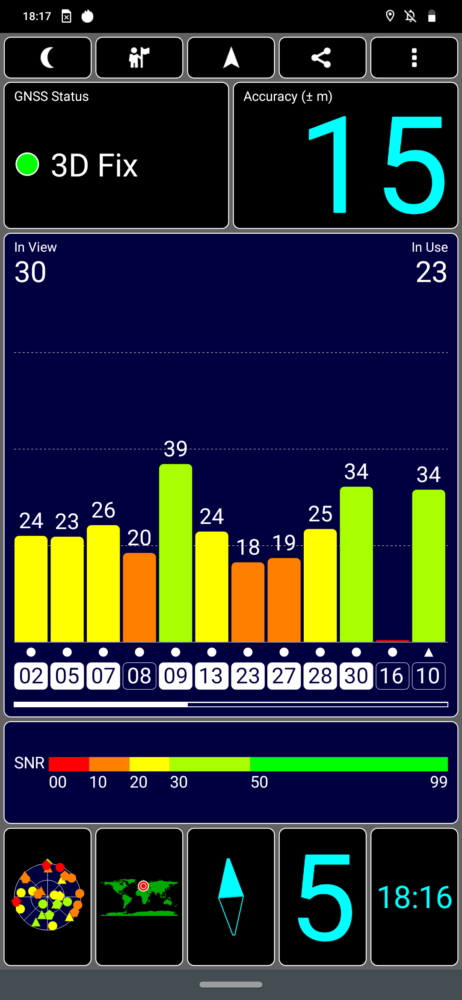Image resolution: width=462 pixels, height=1000 pixels.
Task: Open the Accuracy reading panel
Action: pyautogui.click(x=346, y=155)
